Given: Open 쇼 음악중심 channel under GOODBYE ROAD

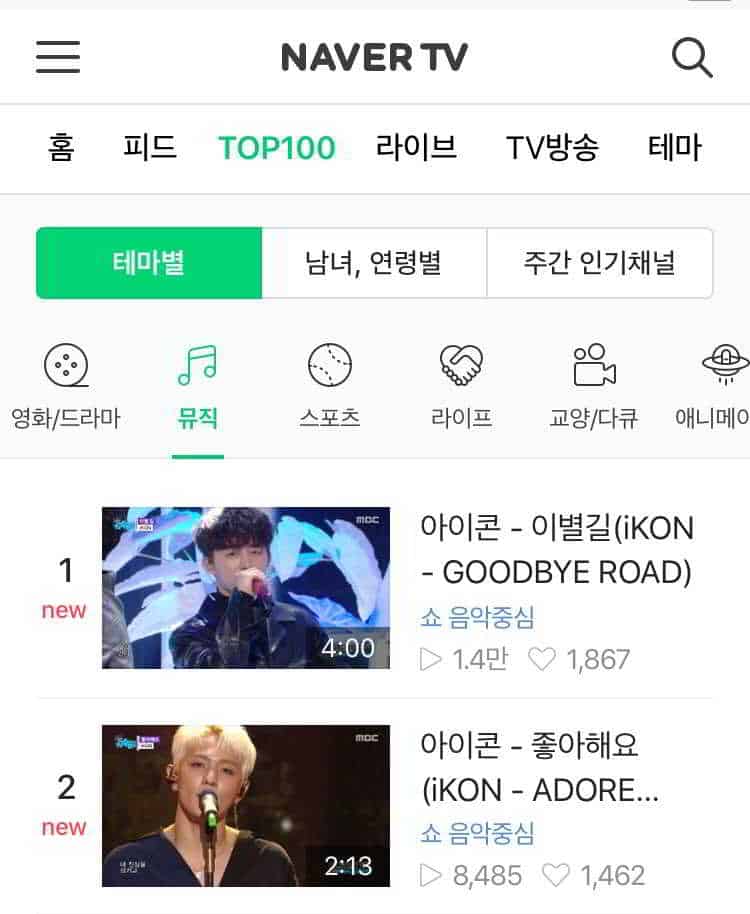Looking at the screenshot, I should click(x=478, y=616).
